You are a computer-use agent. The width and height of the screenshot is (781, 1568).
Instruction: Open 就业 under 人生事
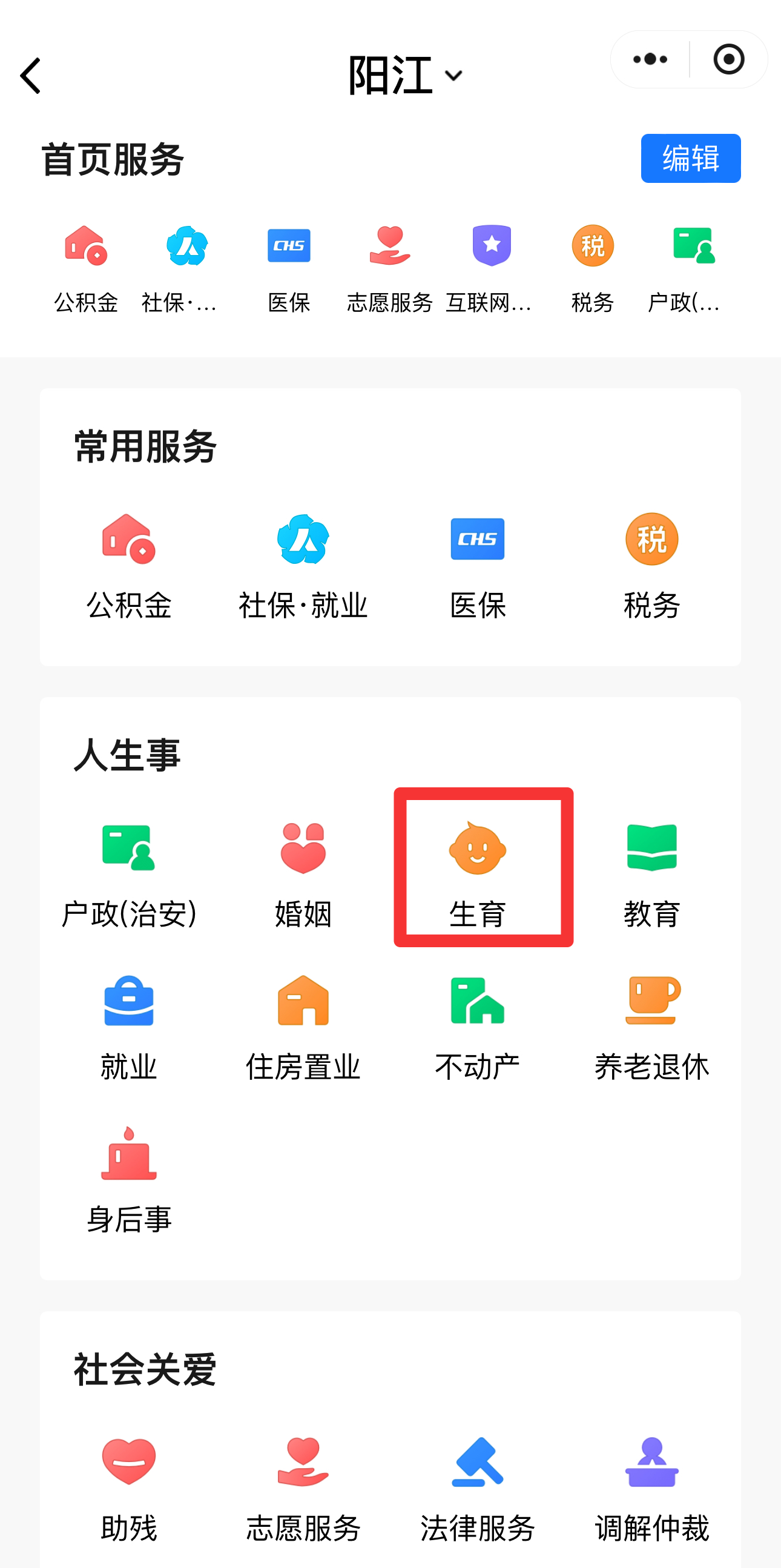(x=129, y=1028)
